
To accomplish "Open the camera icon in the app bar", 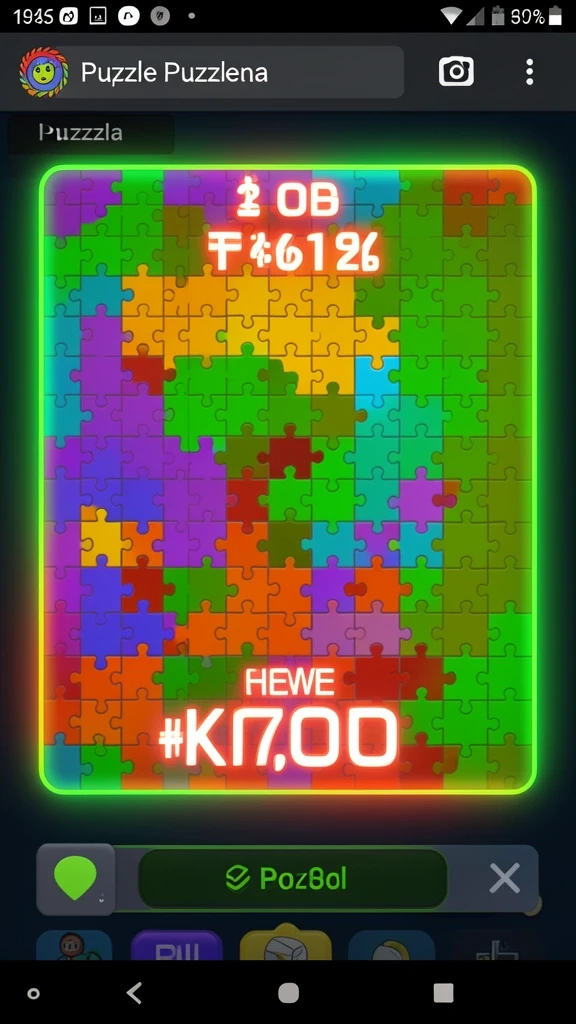I will point(456,71).
